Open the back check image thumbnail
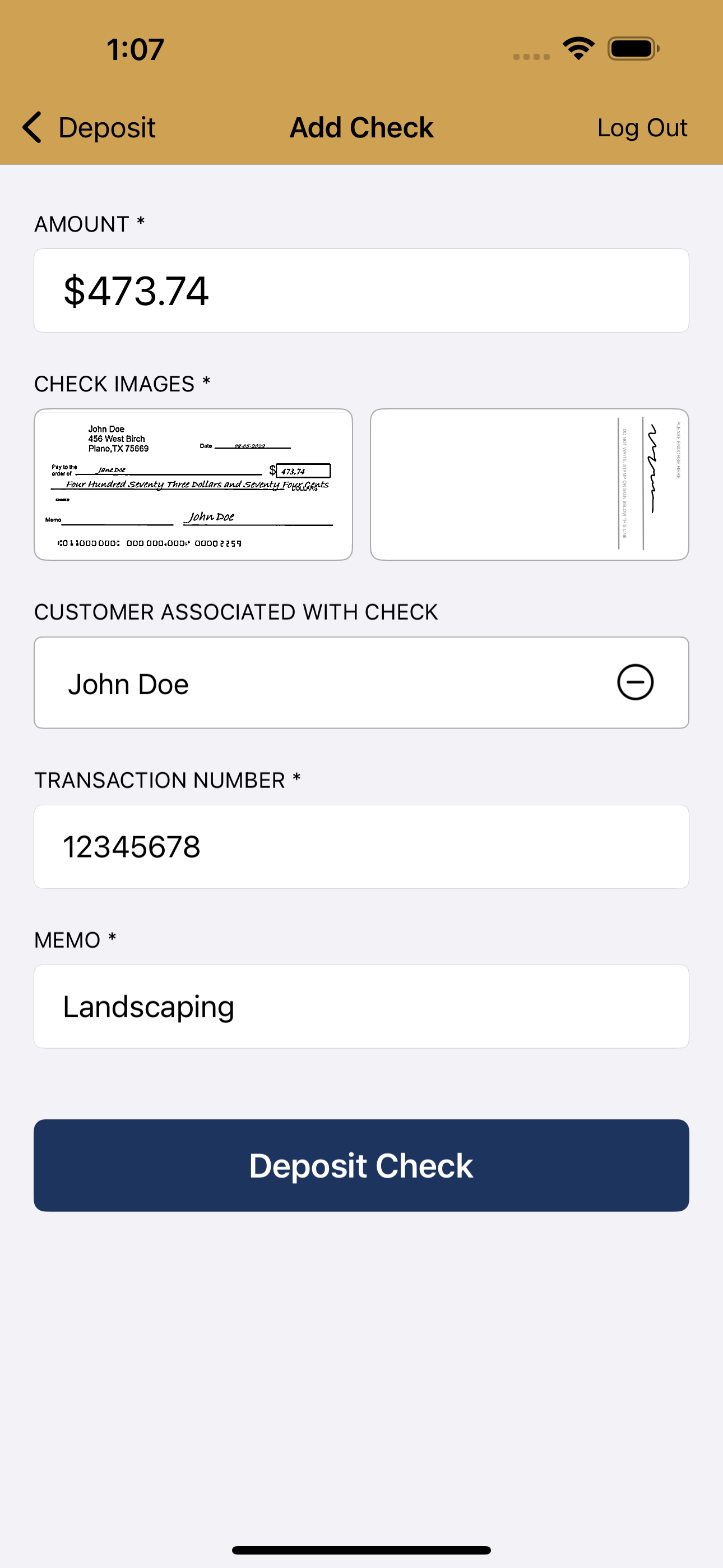Viewport: 723px width, 1568px height. [530, 485]
